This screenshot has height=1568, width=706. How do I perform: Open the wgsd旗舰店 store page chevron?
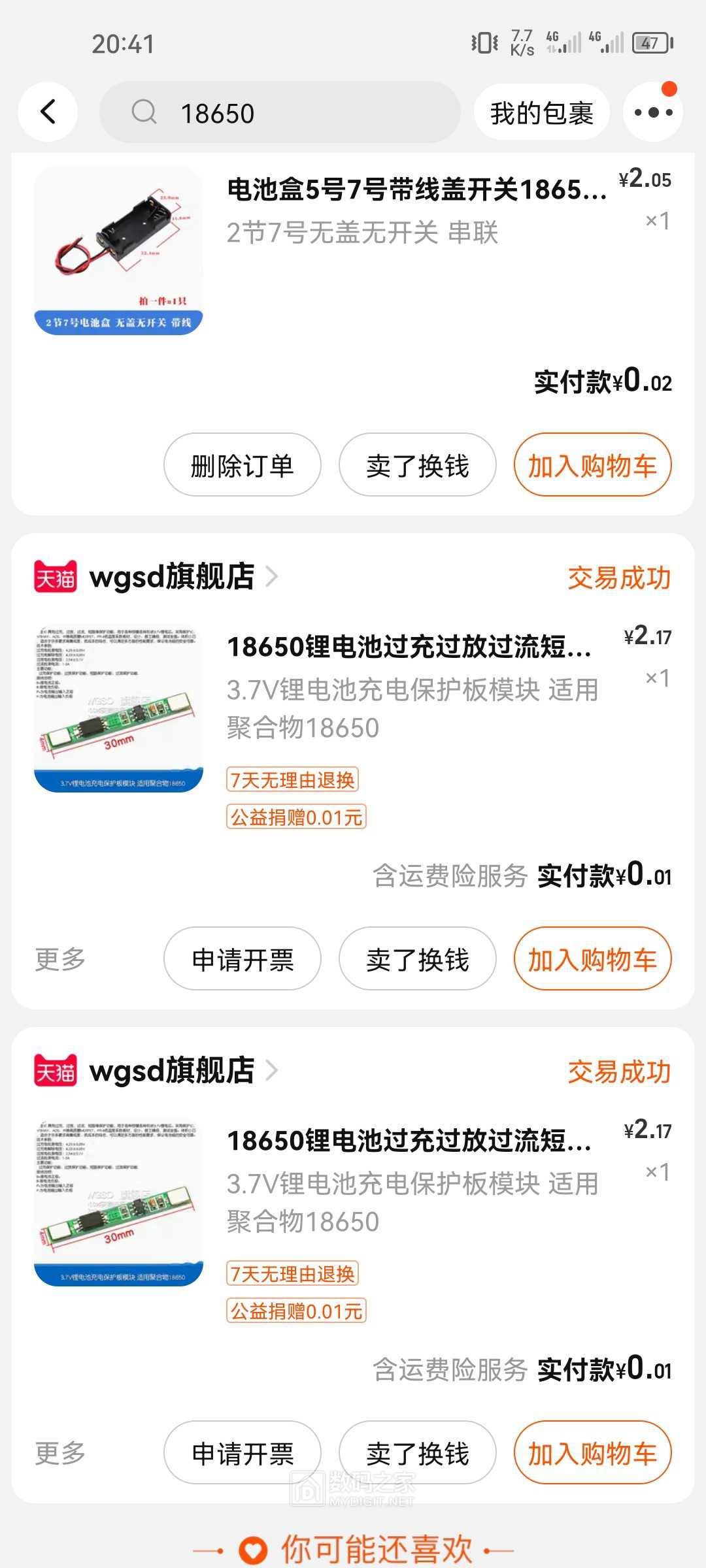pos(275,578)
